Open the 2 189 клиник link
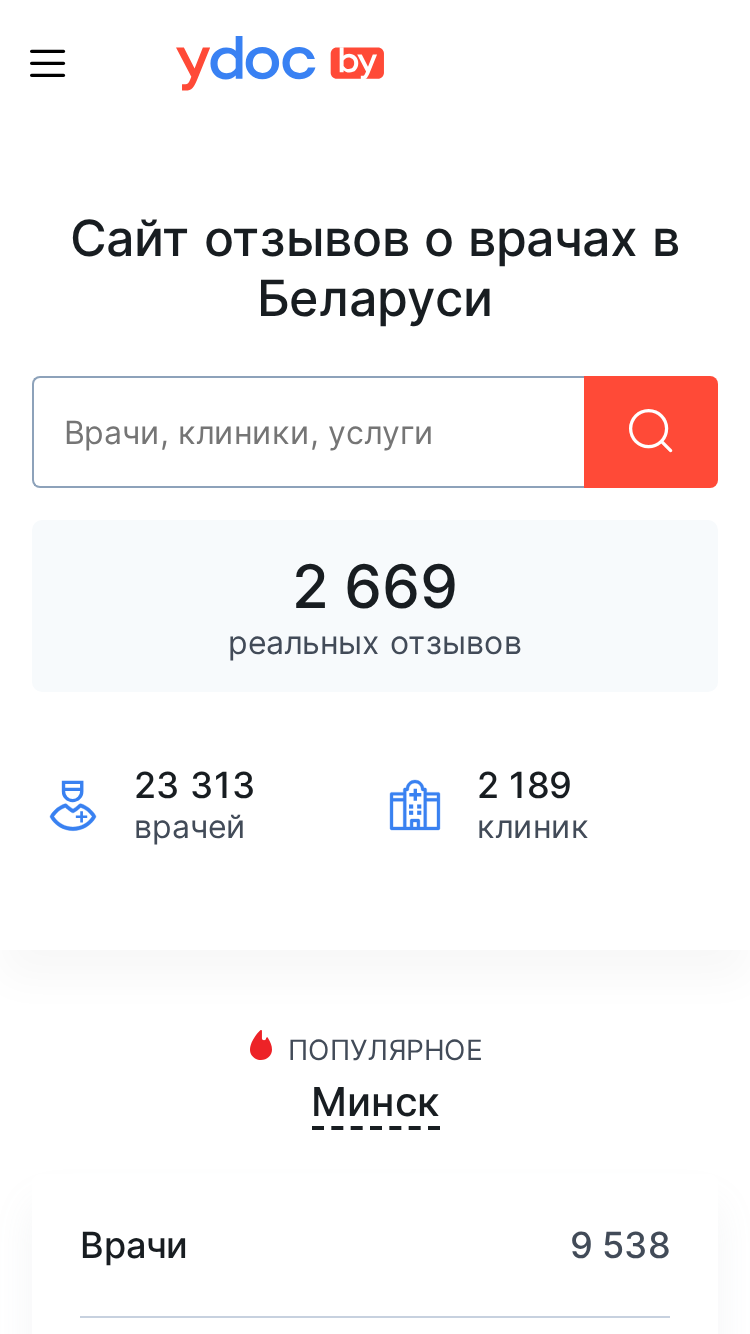The height and width of the screenshot is (1334, 750). tap(488, 806)
